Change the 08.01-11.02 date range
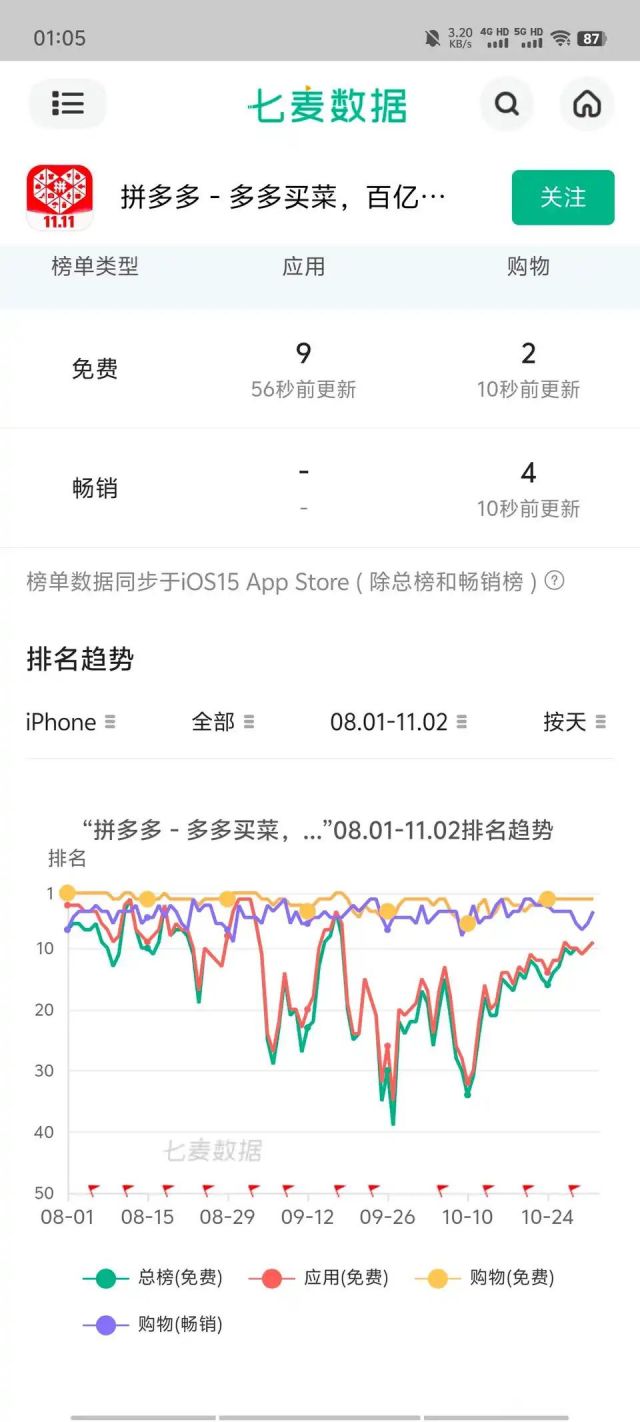This screenshot has width=640, height=1422. click(399, 722)
